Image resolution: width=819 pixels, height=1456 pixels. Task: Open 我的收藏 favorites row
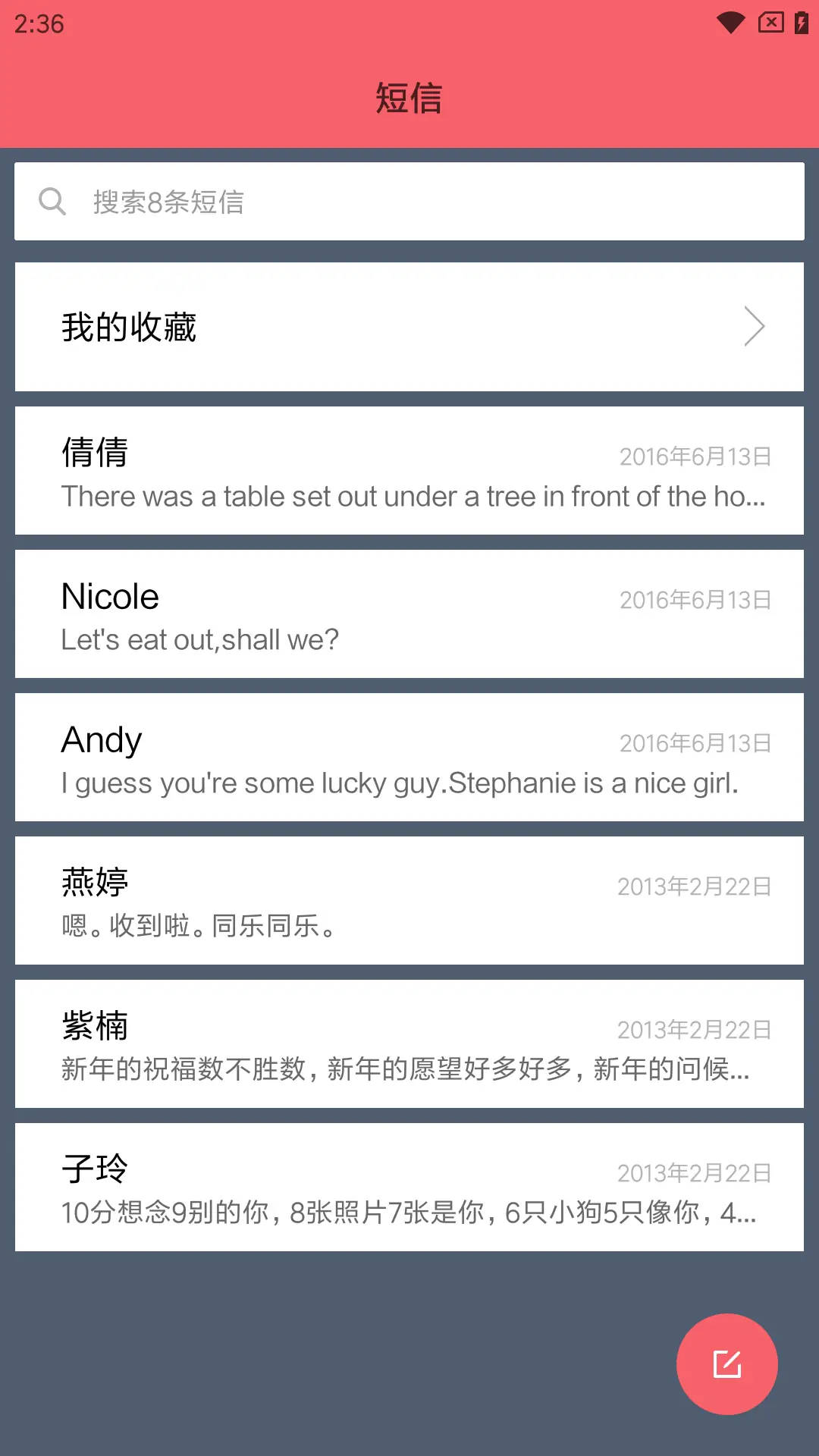tap(409, 327)
